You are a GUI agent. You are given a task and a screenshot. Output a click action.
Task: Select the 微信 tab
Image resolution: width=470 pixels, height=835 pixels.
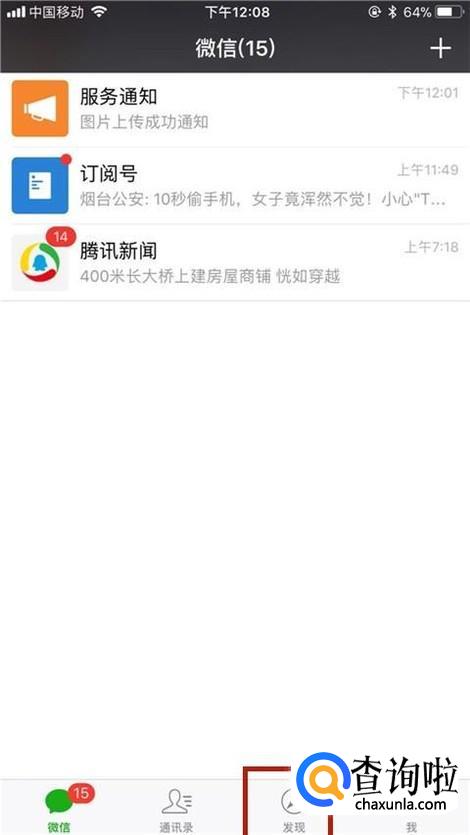coord(59,808)
